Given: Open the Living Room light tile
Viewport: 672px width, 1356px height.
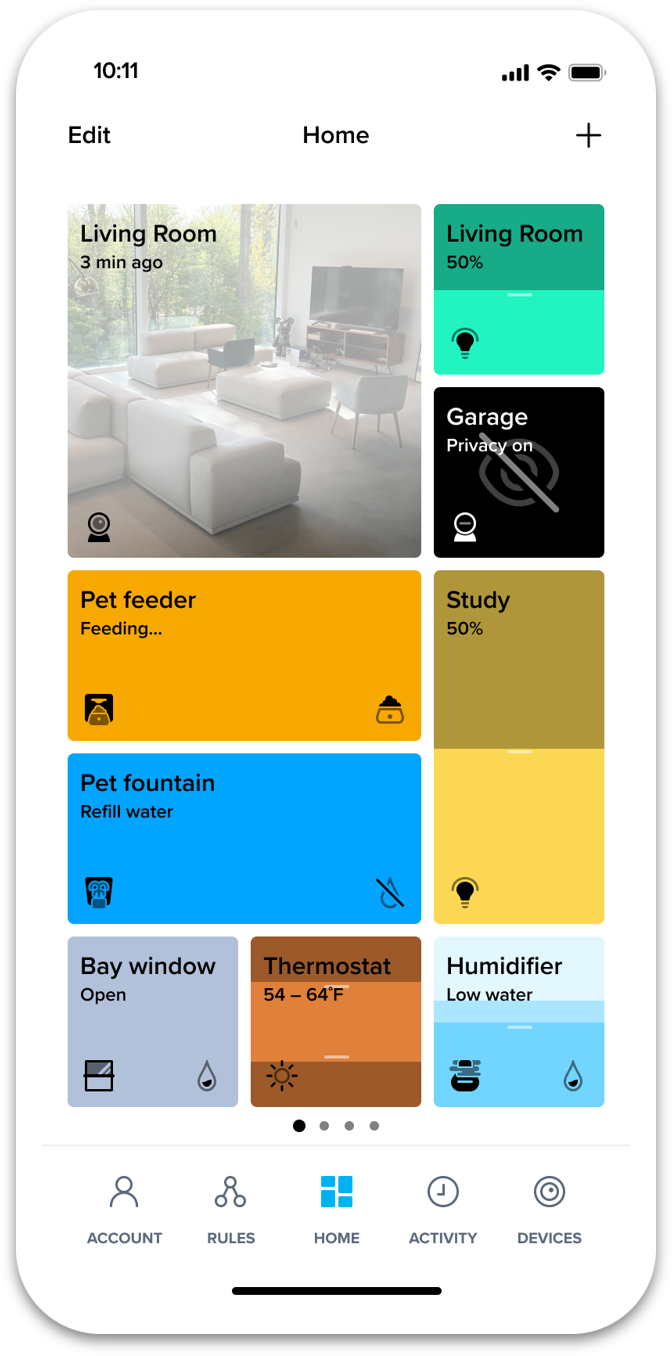Looking at the screenshot, I should pos(518,289).
